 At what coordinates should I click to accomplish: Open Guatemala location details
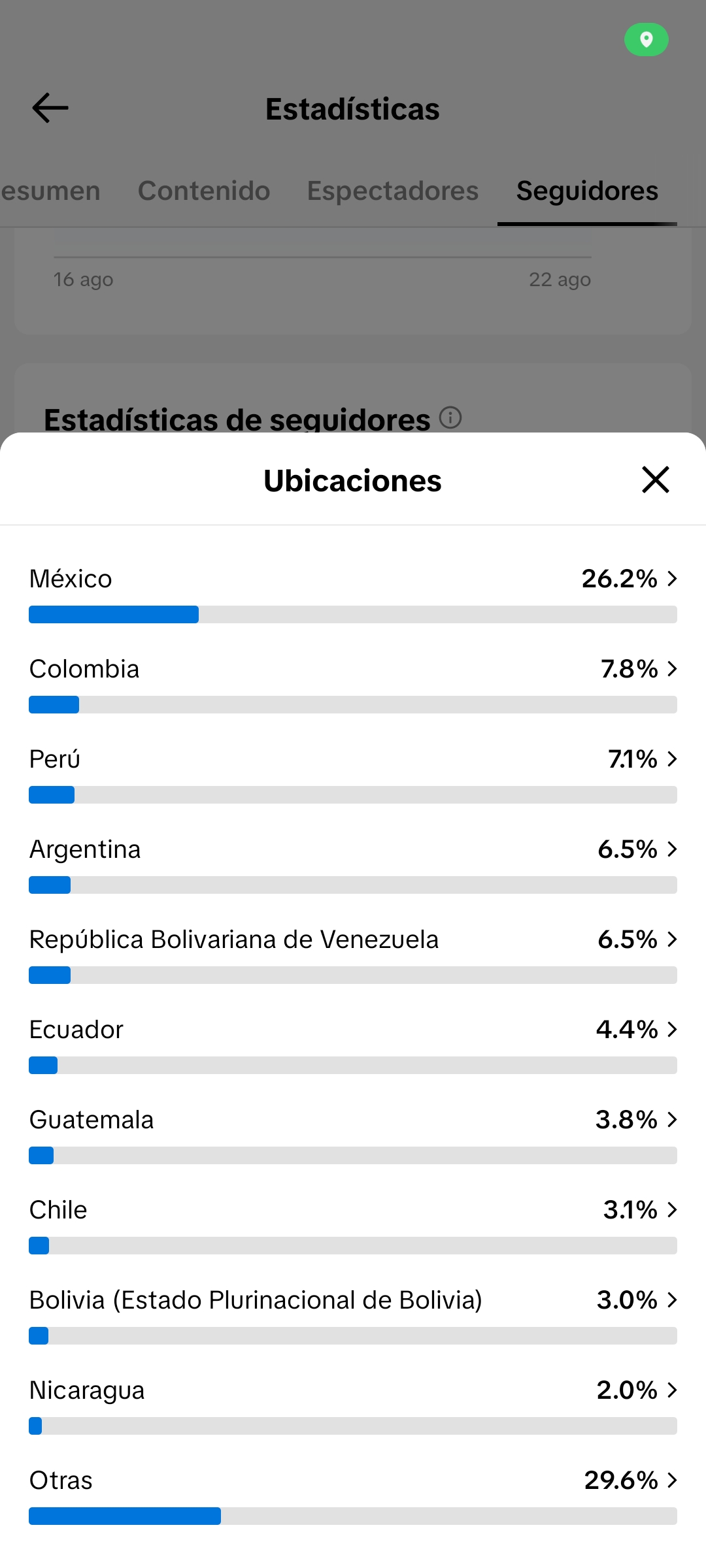[x=353, y=1134]
